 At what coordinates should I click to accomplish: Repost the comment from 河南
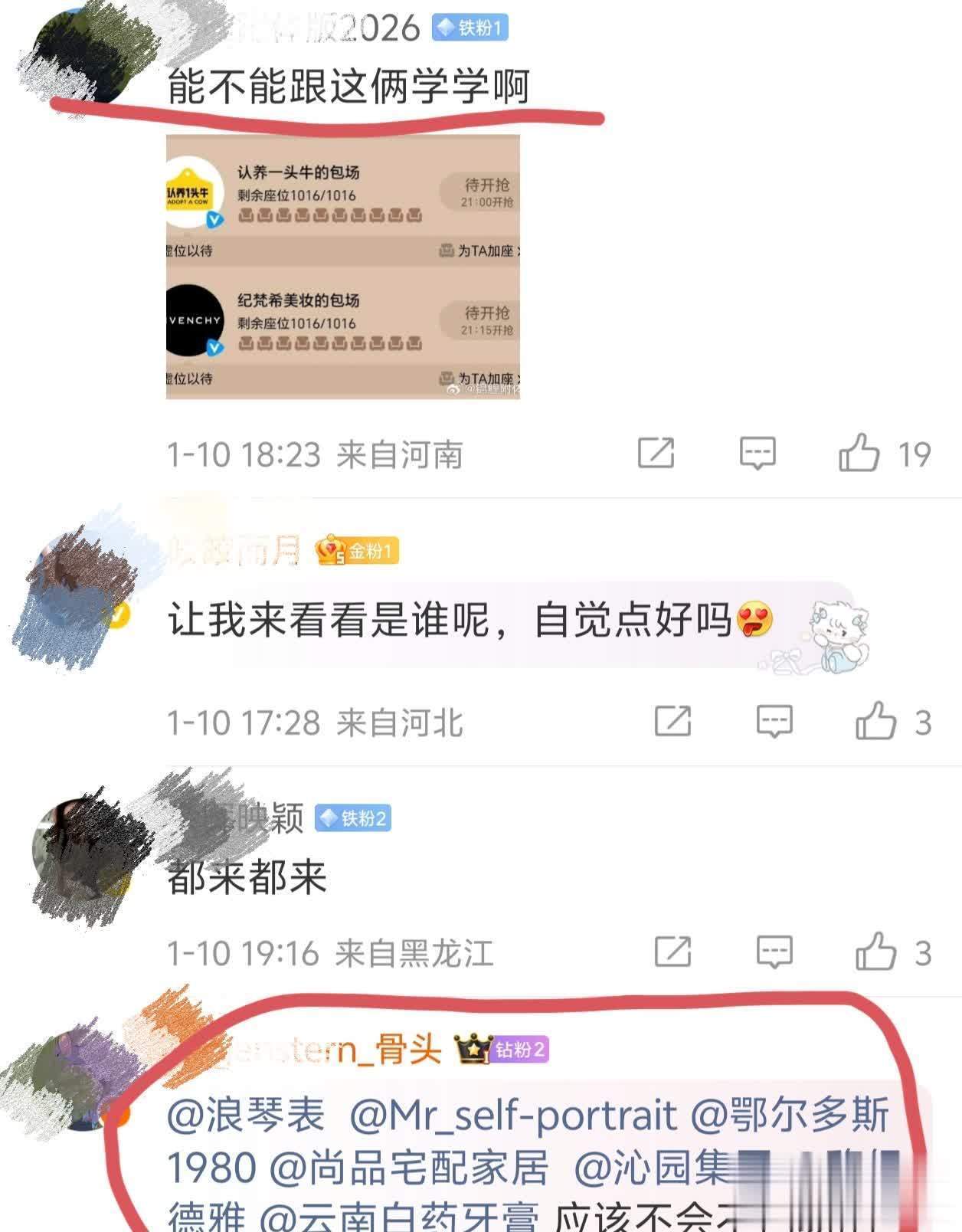[656, 453]
